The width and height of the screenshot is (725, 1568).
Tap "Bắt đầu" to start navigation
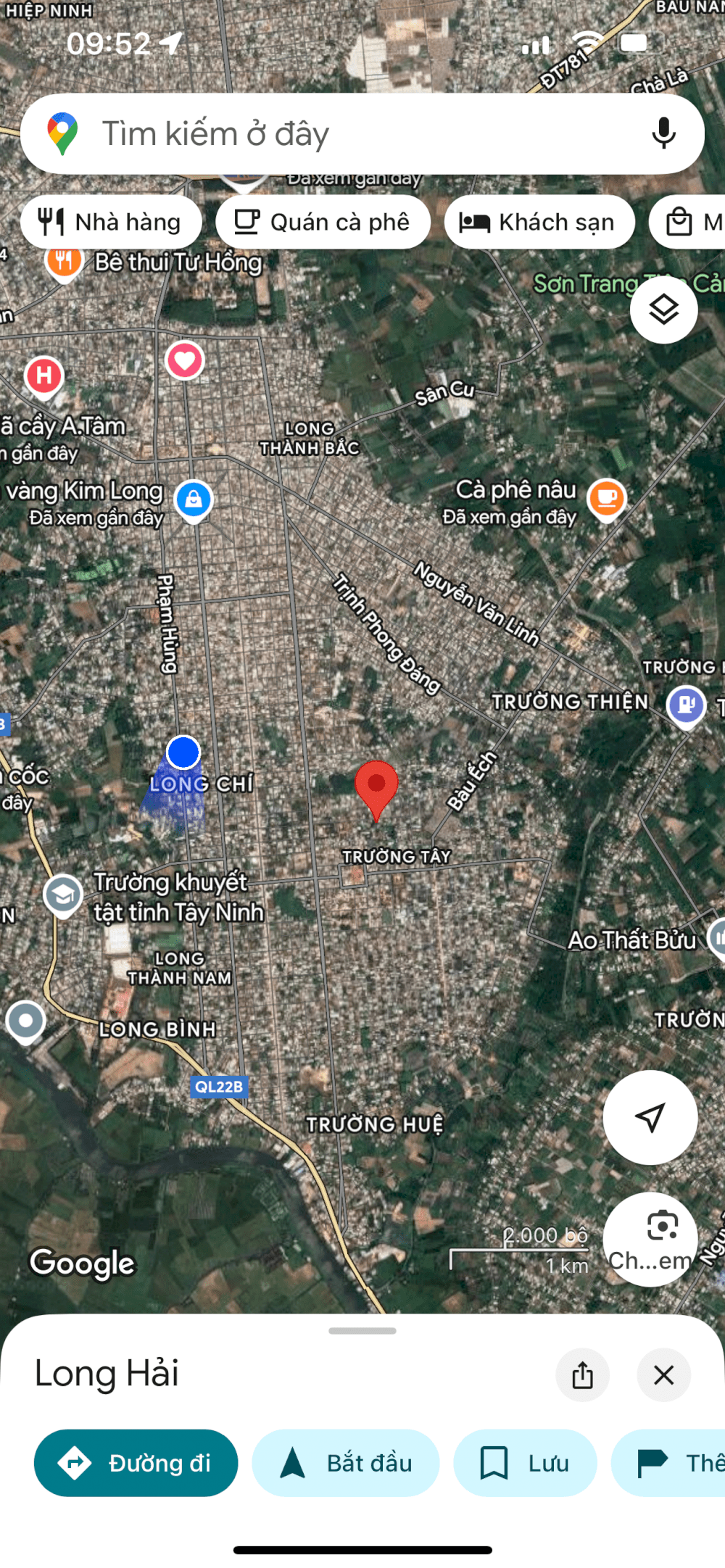click(x=346, y=1463)
